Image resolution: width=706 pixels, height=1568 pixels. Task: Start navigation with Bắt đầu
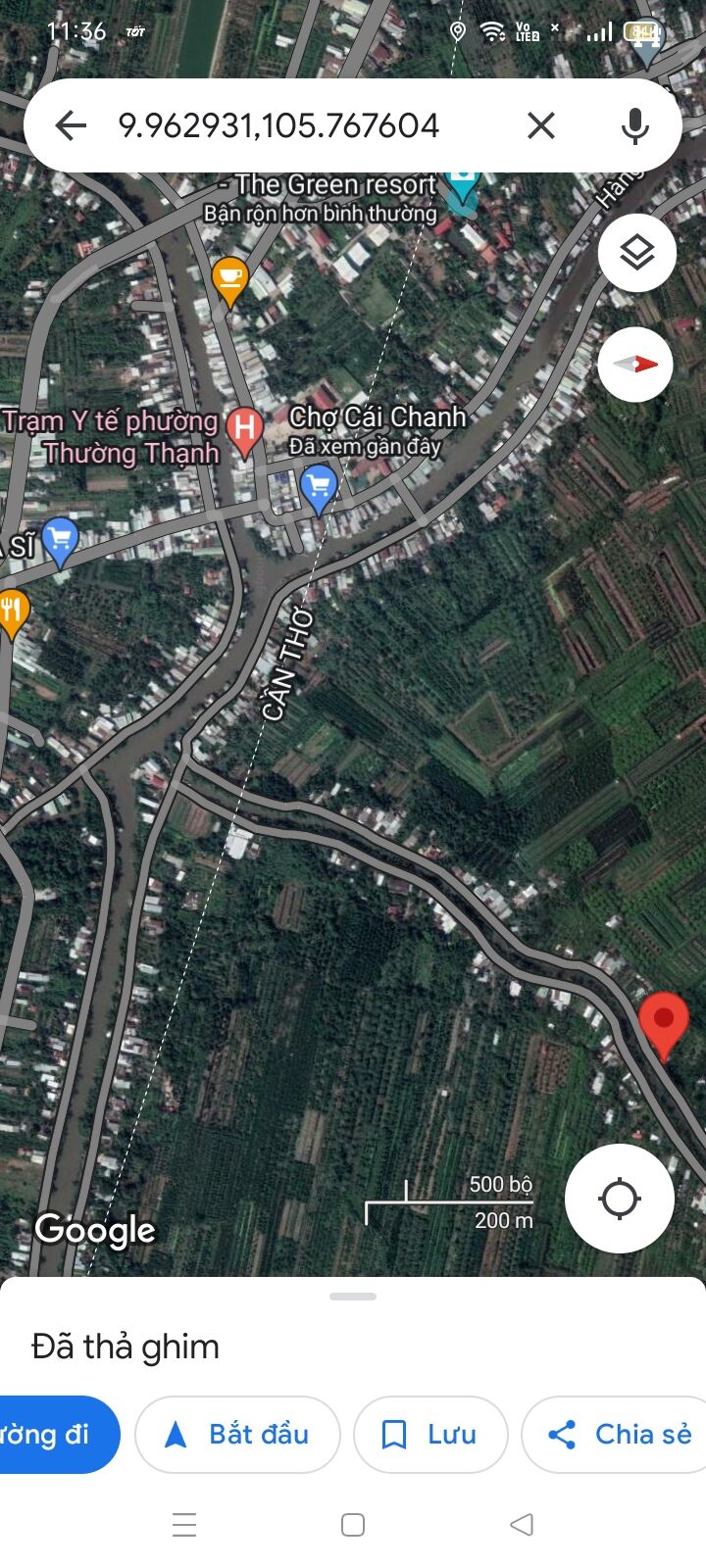point(237,1434)
